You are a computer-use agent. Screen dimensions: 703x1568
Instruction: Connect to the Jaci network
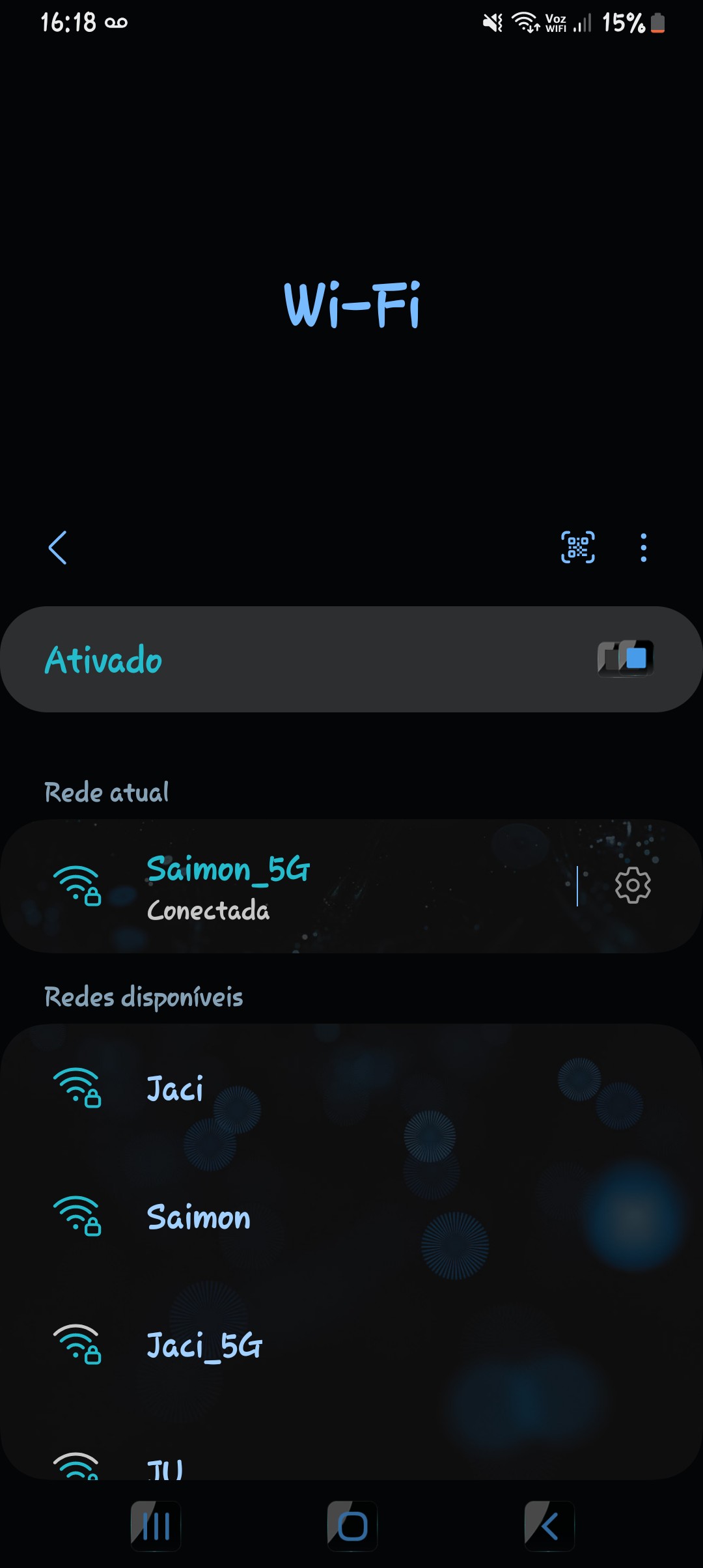(175, 1089)
